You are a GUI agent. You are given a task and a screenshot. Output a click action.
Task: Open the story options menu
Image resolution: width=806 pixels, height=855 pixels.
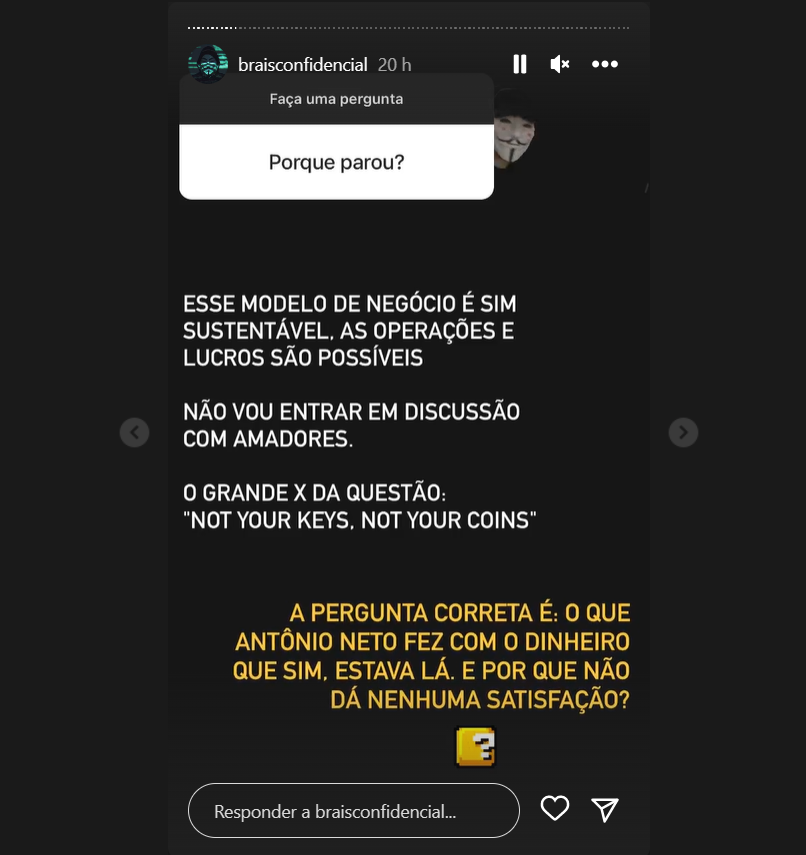tap(605, 64)
